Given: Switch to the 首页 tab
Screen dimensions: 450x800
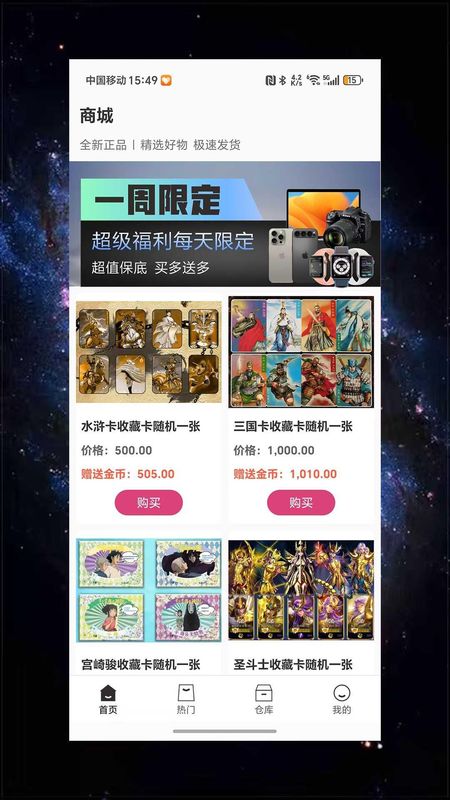Looking at the screenshot, I should 108,699.
